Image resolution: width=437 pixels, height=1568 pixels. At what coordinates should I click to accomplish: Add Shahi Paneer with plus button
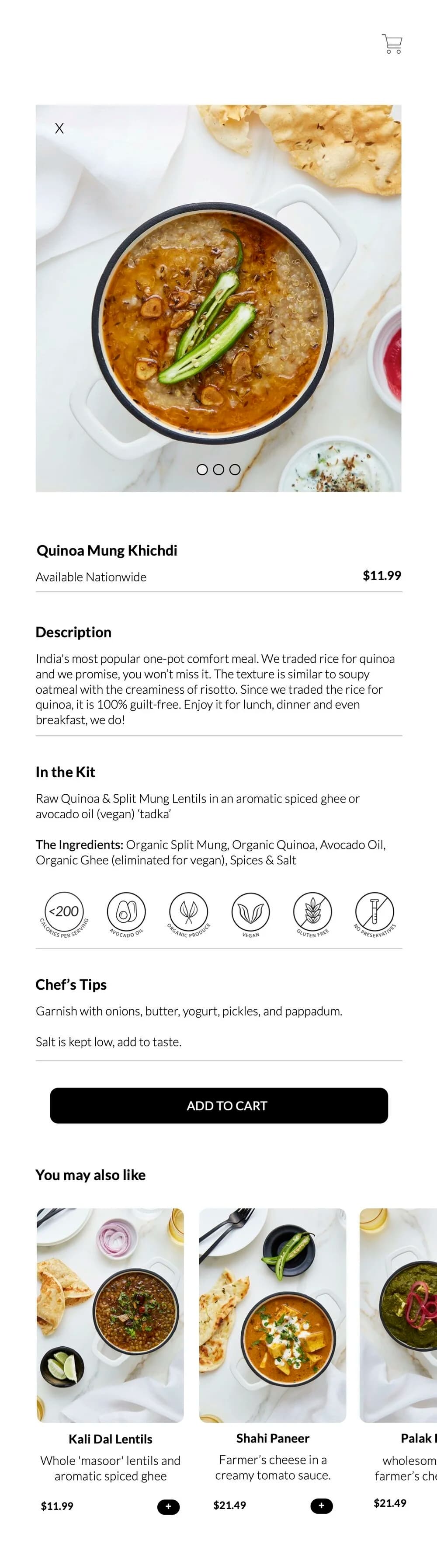(321, 1505)
